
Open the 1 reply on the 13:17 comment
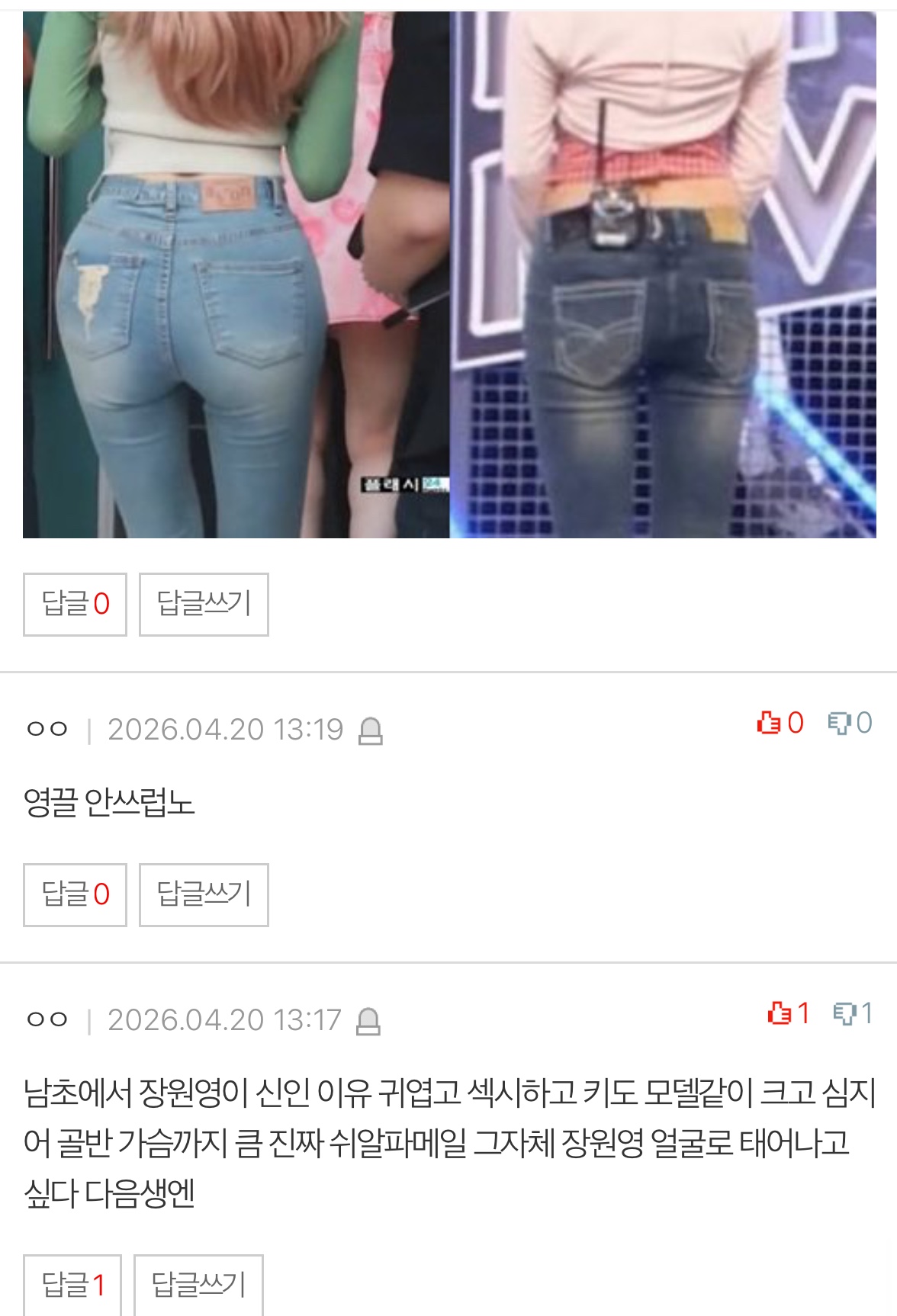[72, 1285]
